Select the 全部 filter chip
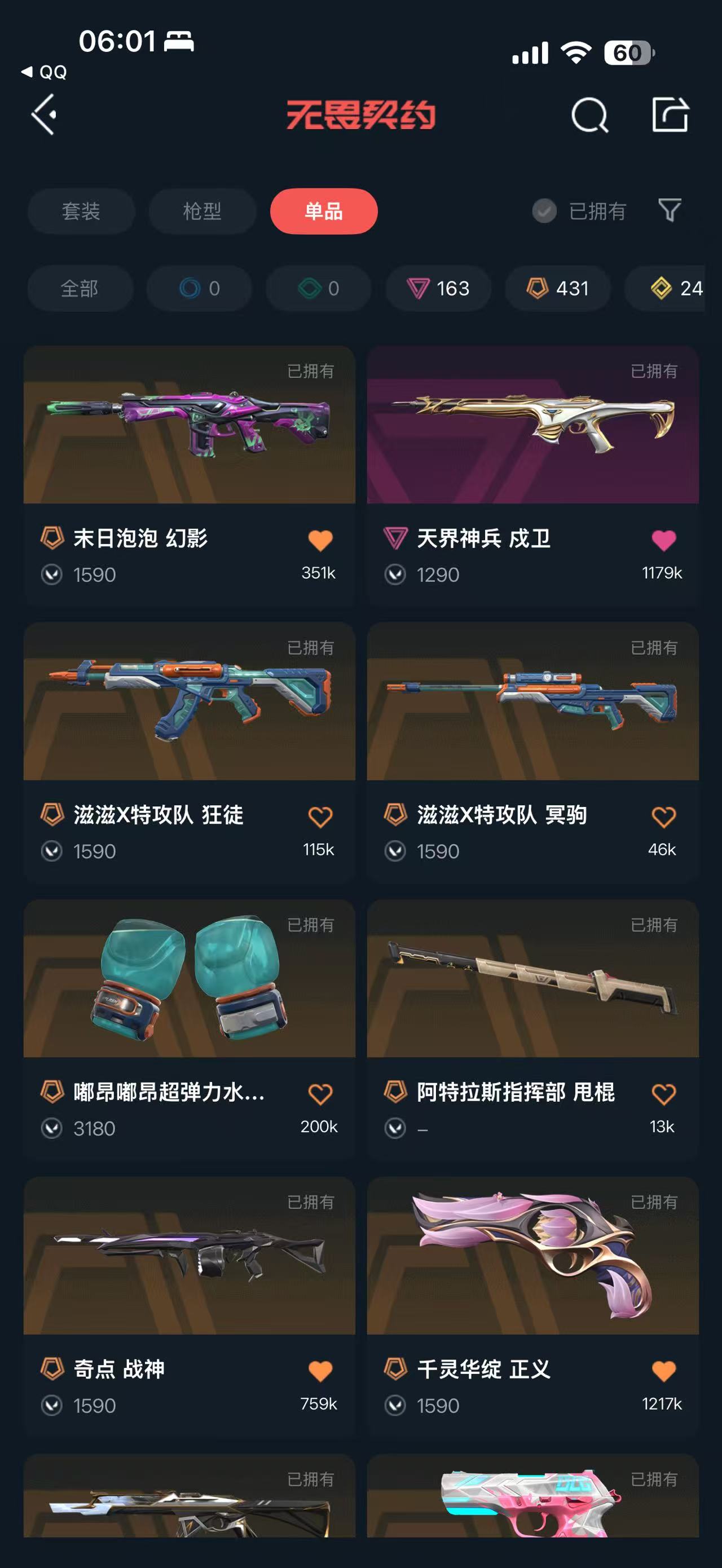The width and height of the screenshot is (722, 1568). 80,288
